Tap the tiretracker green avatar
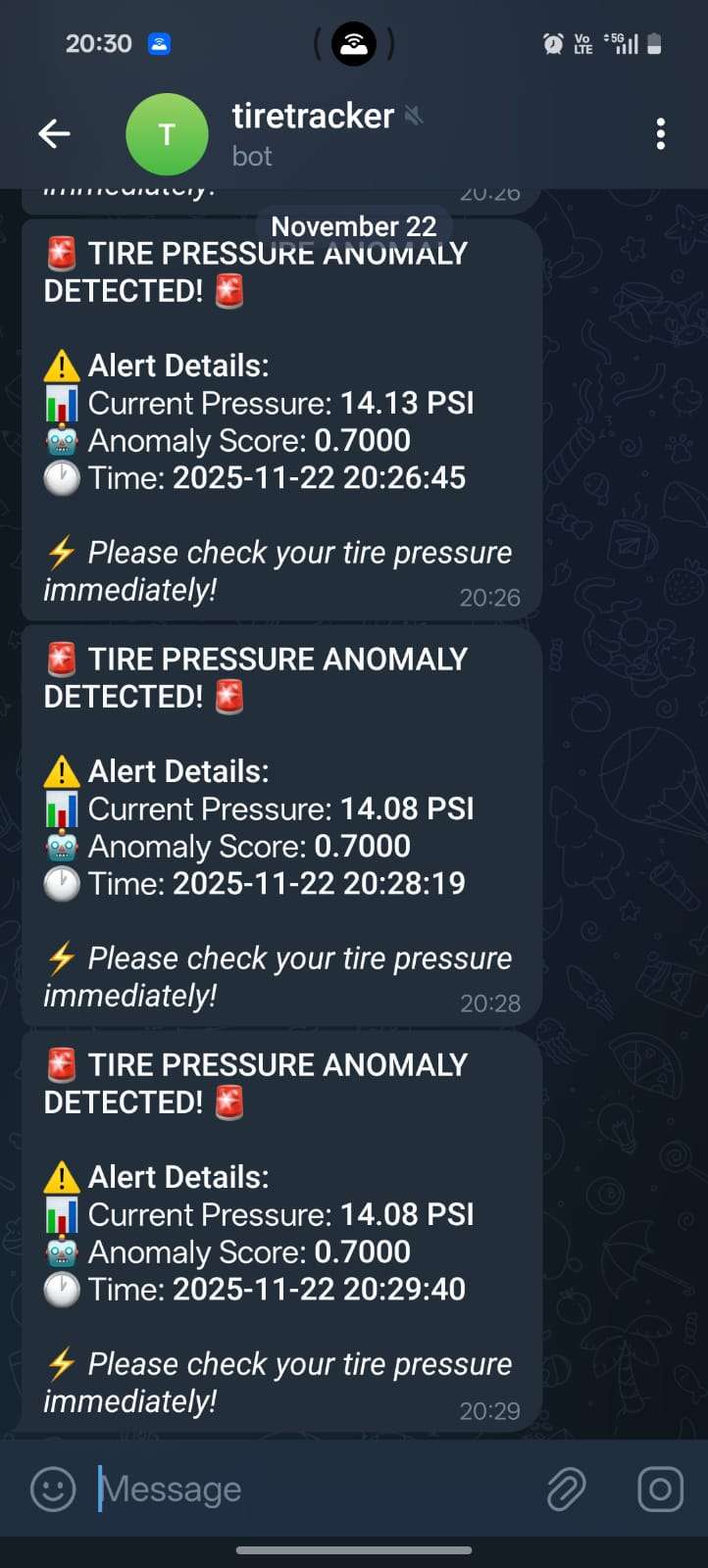Screen dimensions: 708x1568 click(x=167, y=134)
